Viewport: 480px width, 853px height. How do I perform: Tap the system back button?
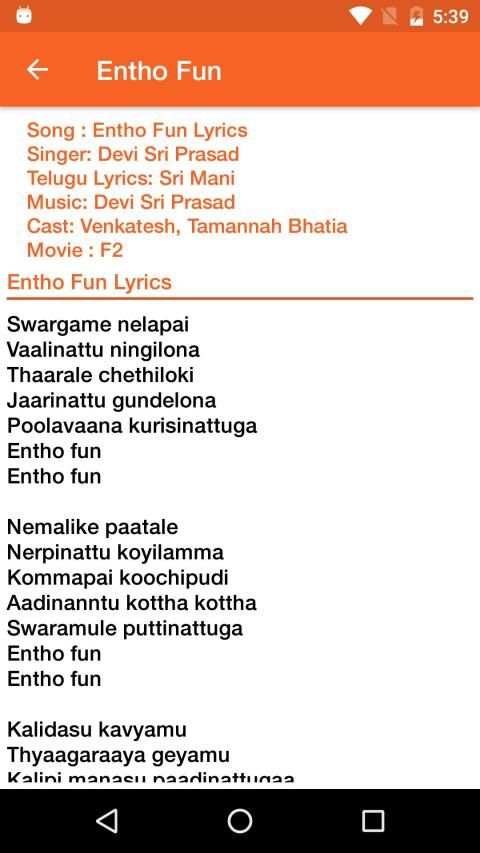107,820
